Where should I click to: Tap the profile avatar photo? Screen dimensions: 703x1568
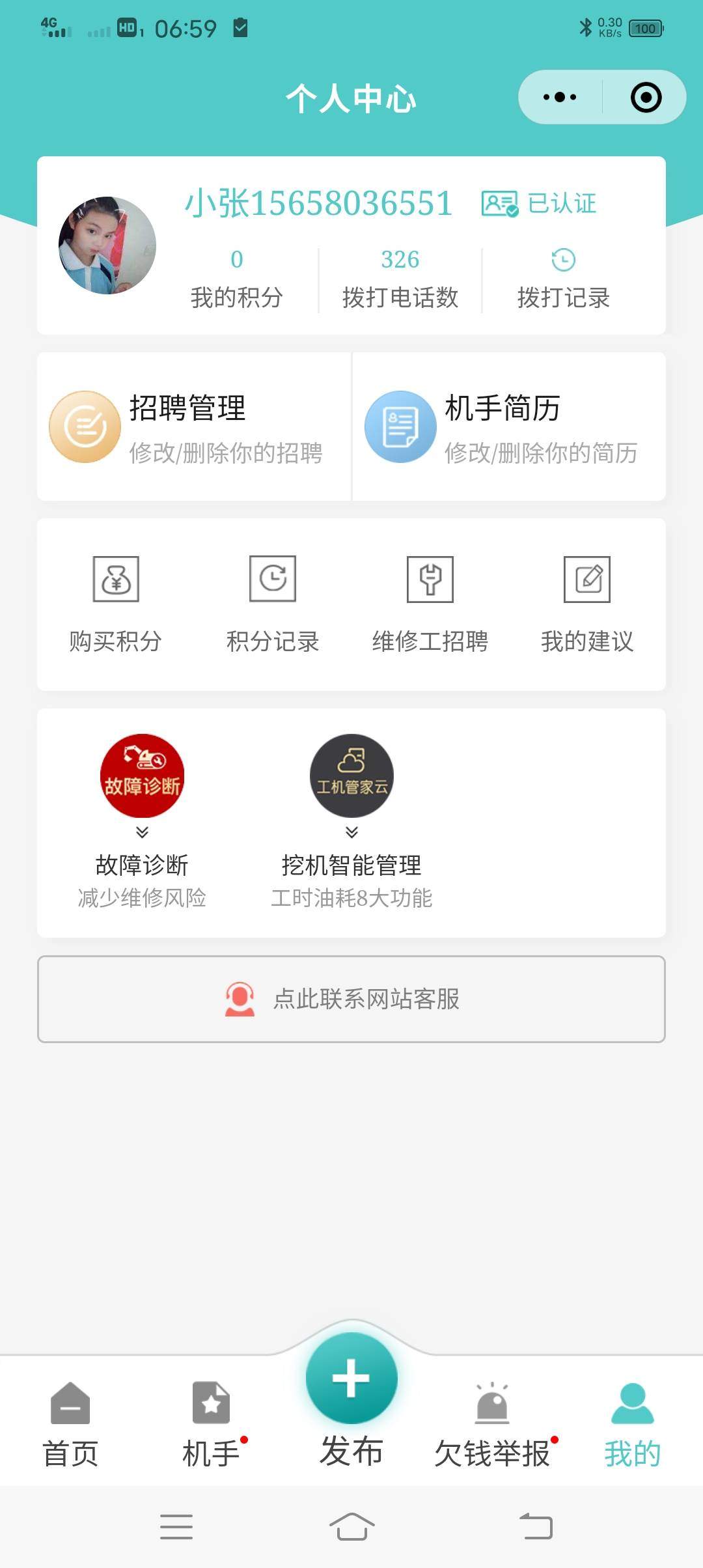point(107,245)
